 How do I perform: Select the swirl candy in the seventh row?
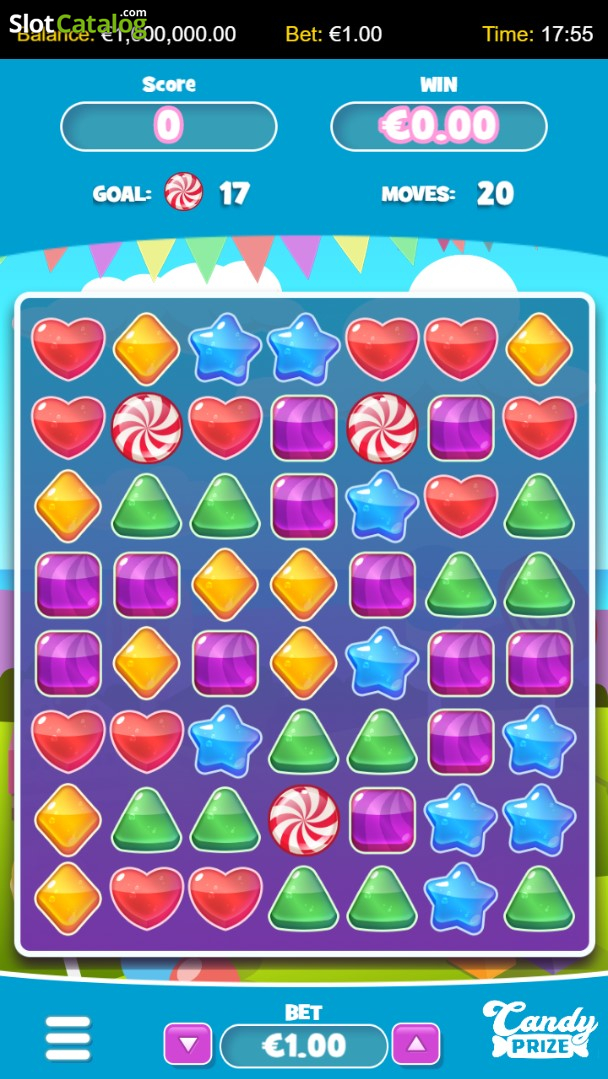[303, 820]
